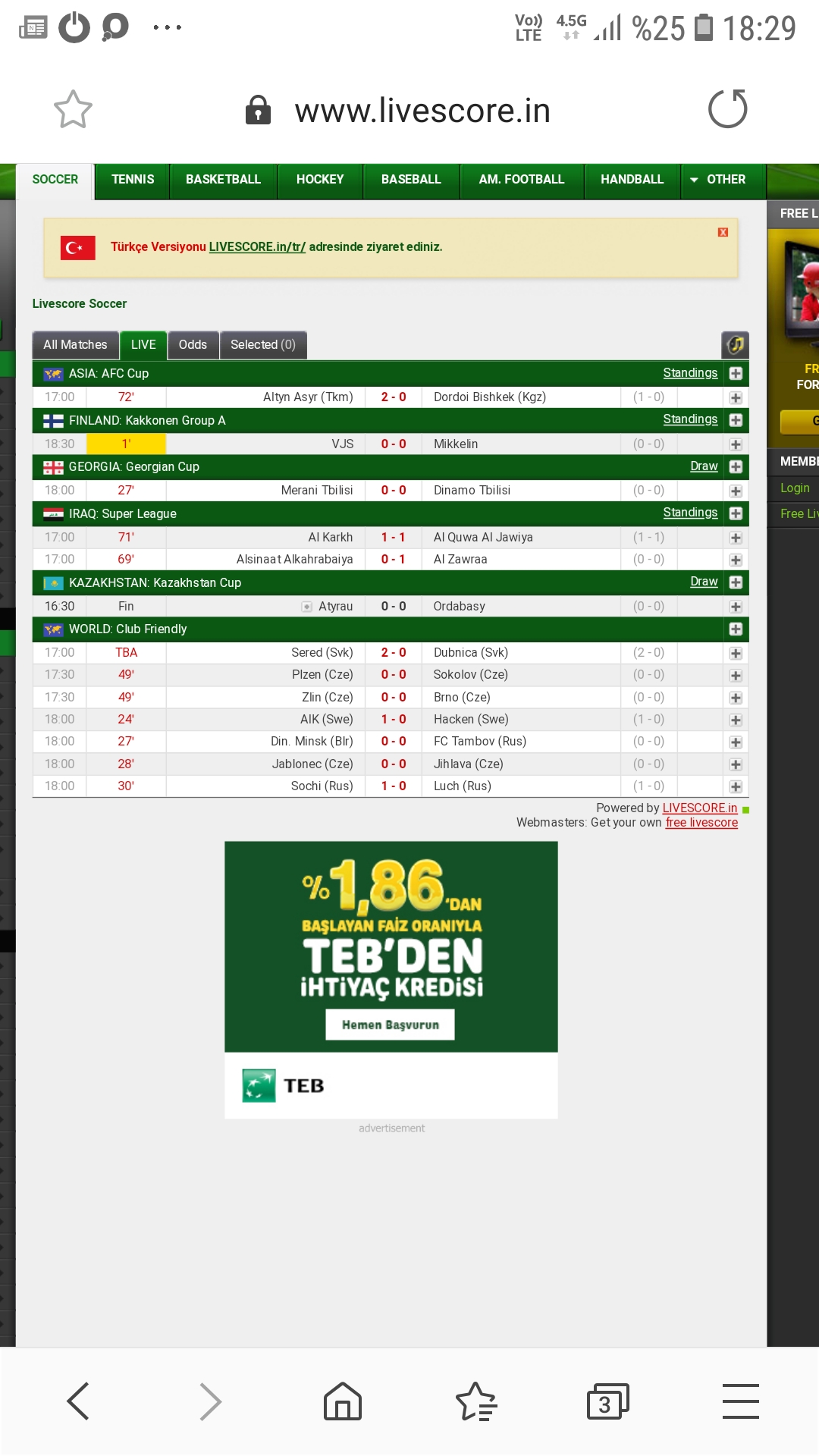
Task: Go back to the previous page
Action: click(x=78, y=1401)
